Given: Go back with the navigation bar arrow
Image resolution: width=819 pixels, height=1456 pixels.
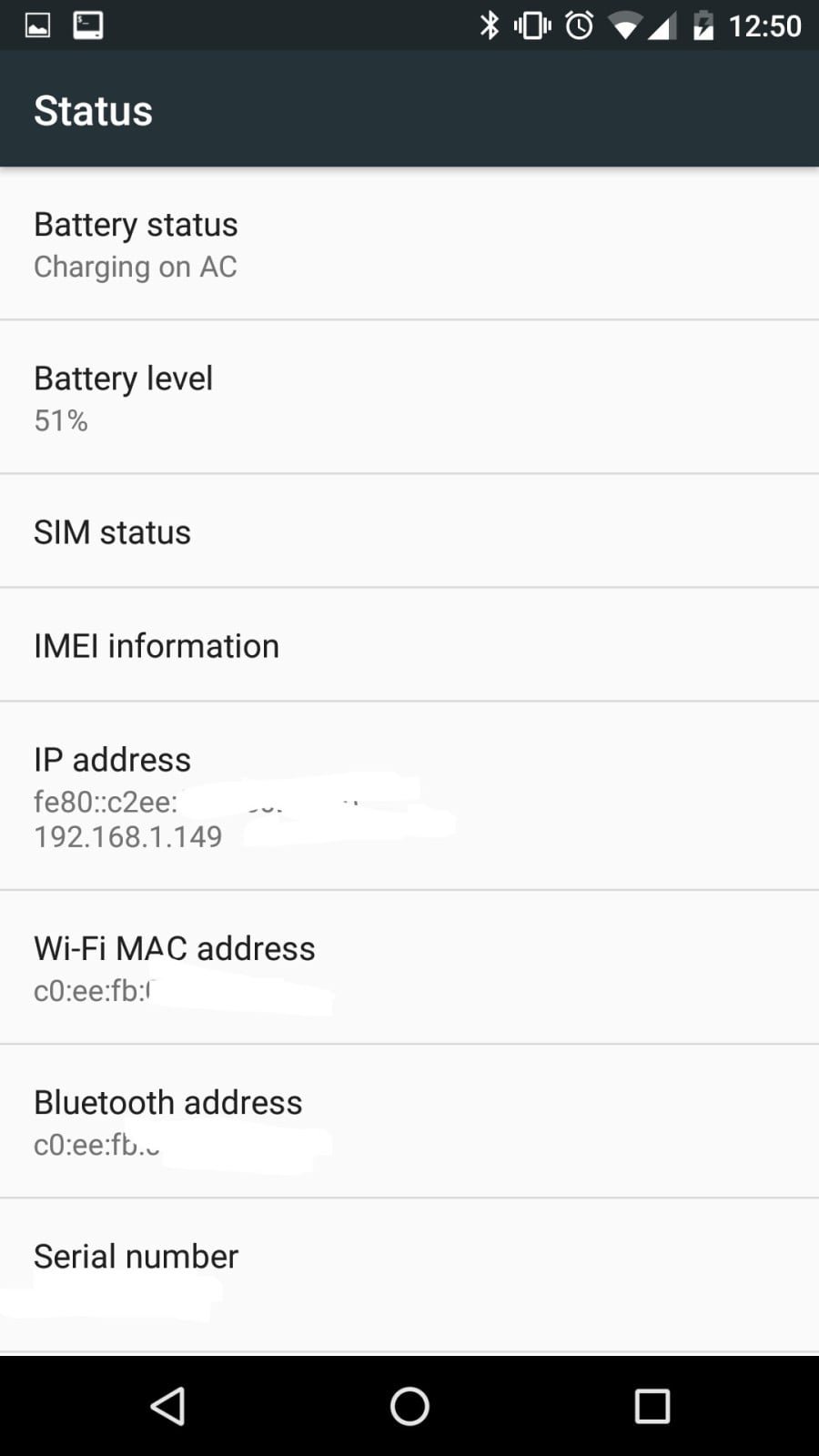Looking at the screenshot, I should click(x=167, y=1406).
